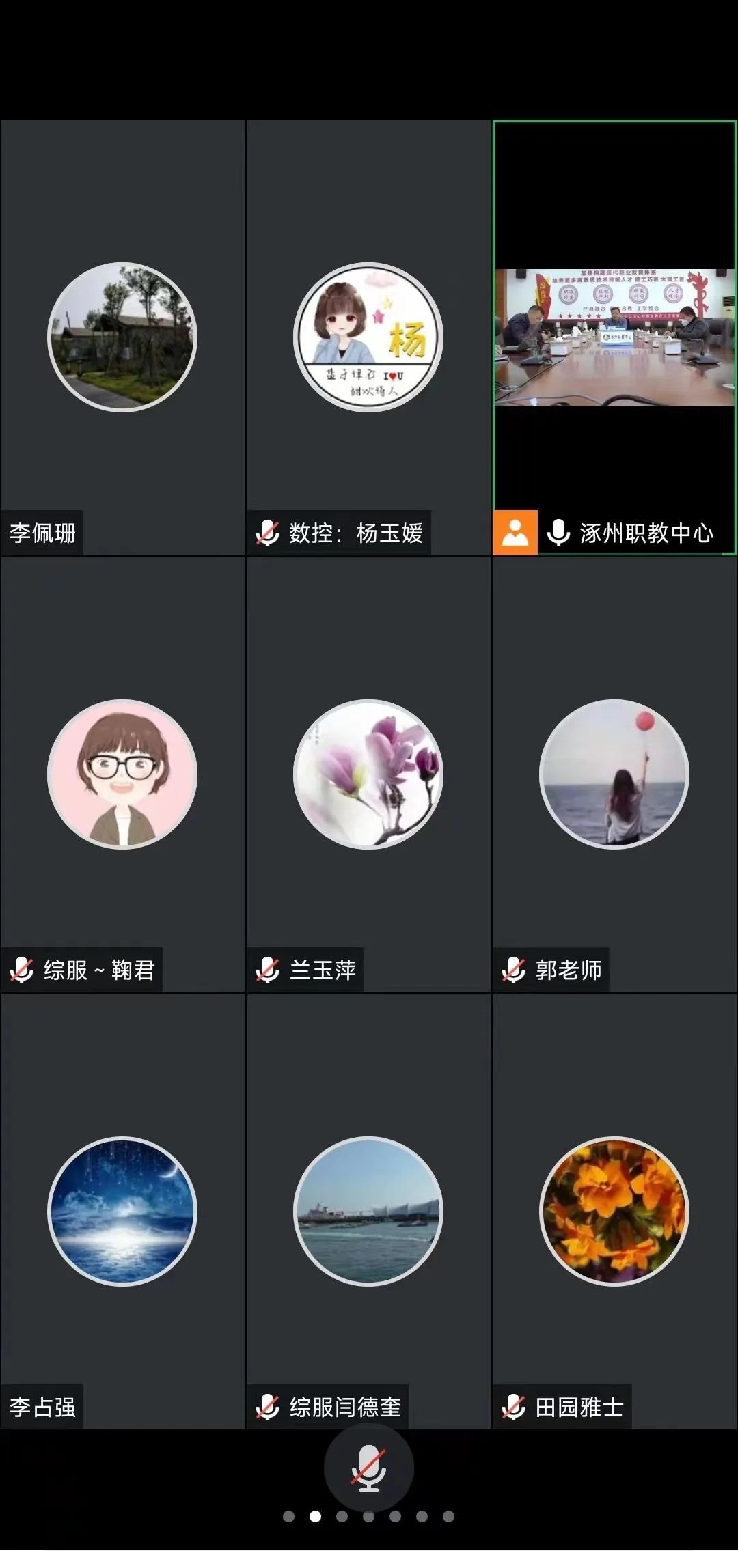The image size is (738, 1568).
Task: Select the 数控:杨玉媛 participant tile
Action: coord(368,337)
